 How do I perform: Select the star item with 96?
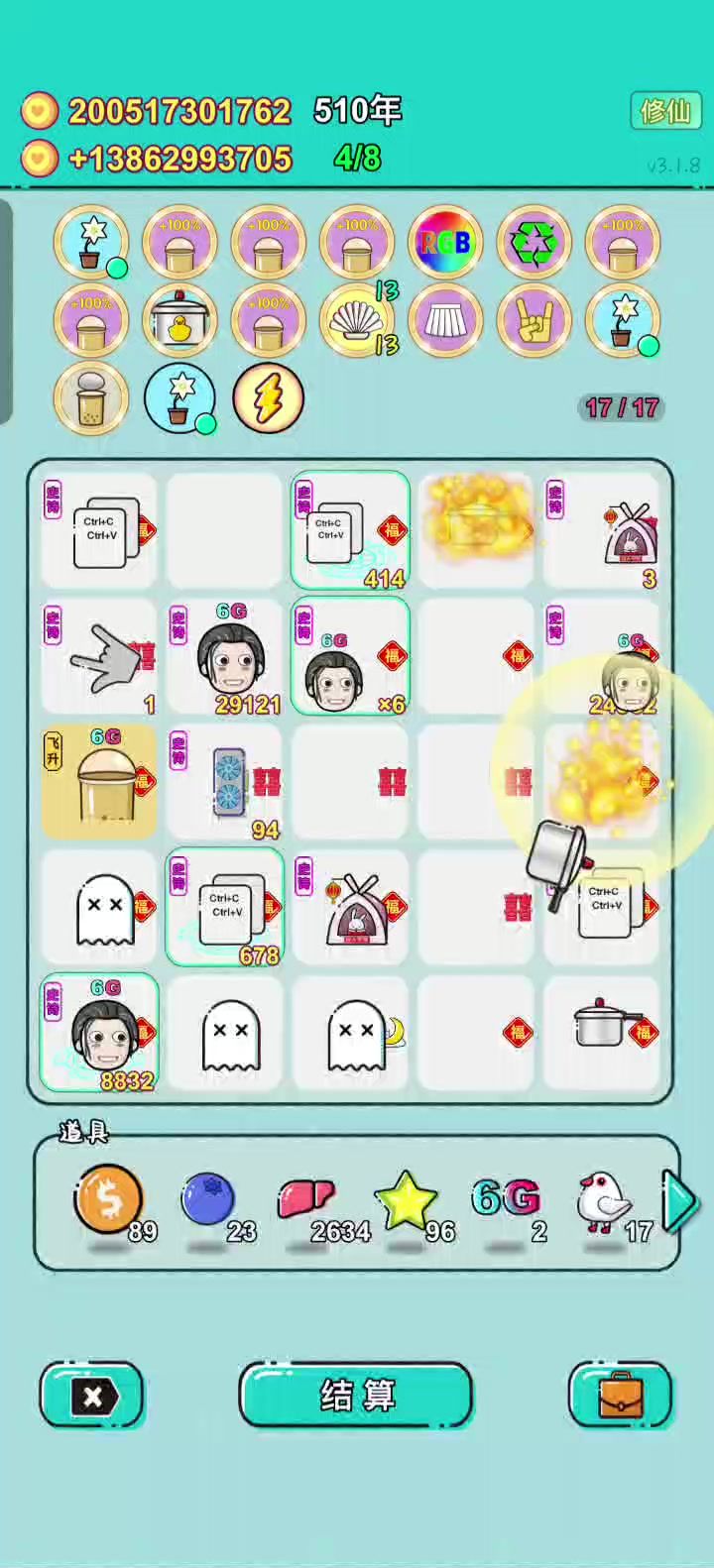click(406, 1200)
